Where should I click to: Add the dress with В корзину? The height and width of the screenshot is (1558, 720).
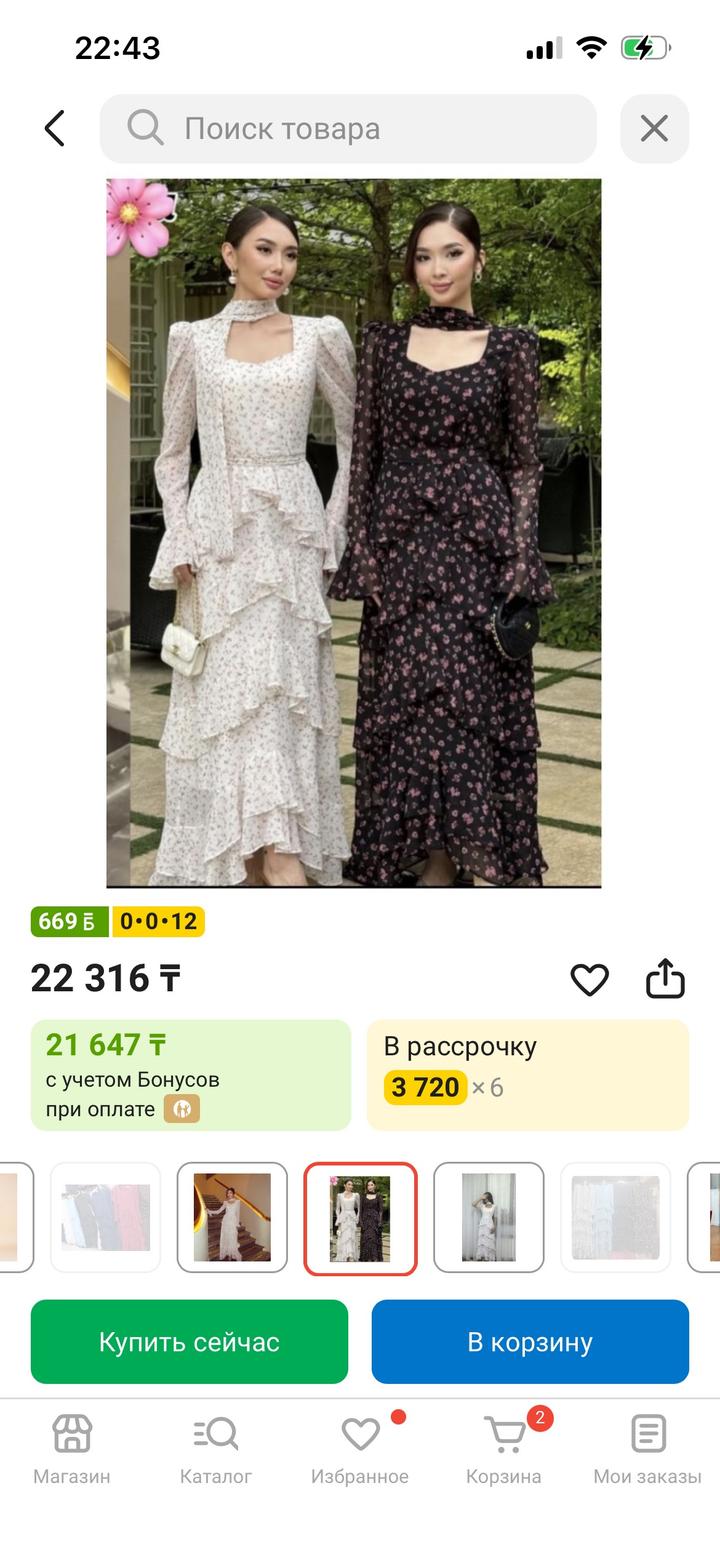(530, 1342)
